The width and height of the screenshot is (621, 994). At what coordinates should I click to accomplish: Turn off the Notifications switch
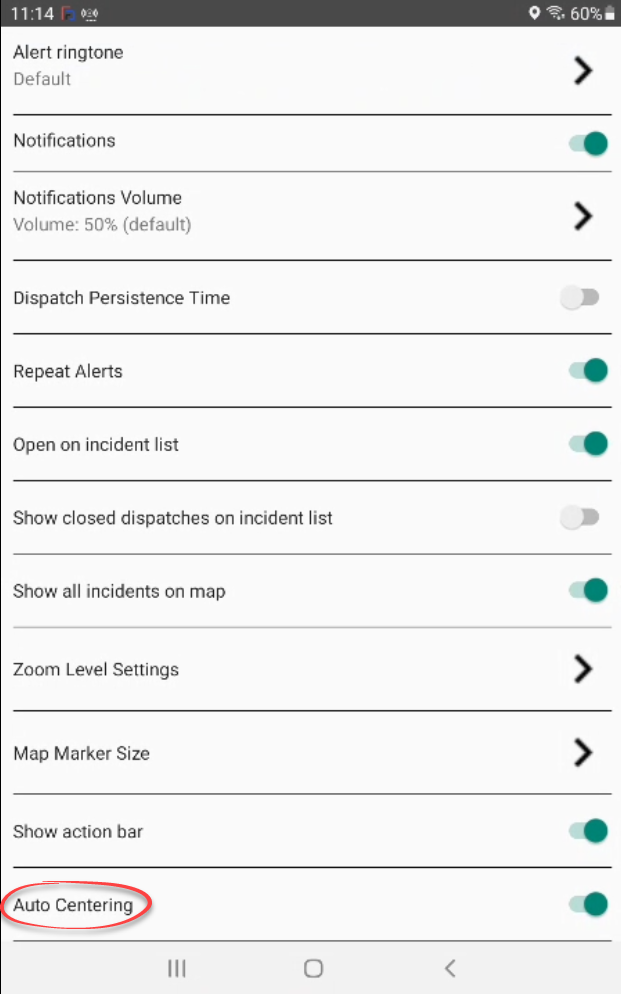pos(588,143)
